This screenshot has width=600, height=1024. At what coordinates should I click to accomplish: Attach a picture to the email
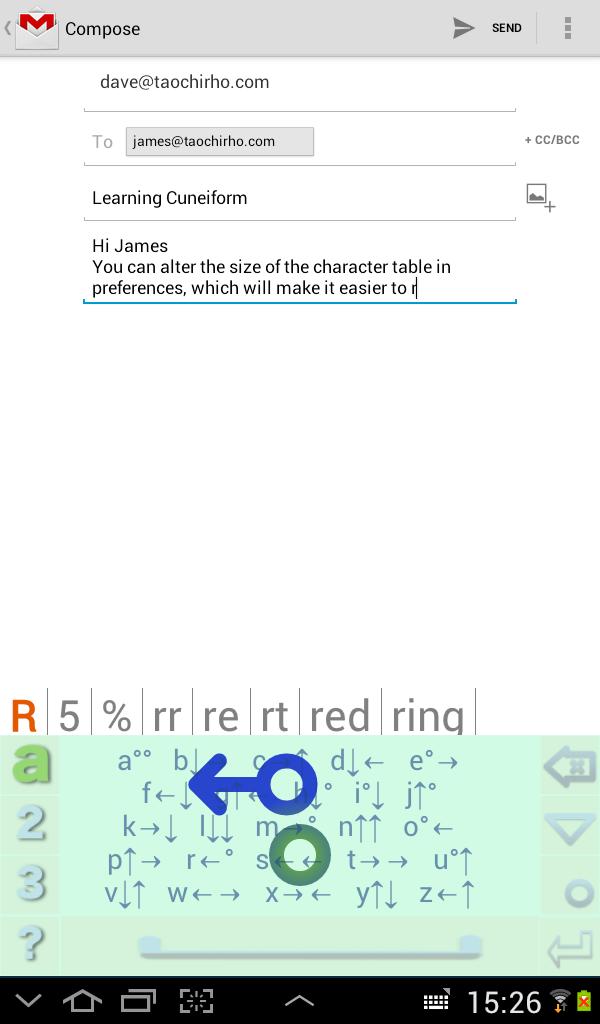point(540,197)
